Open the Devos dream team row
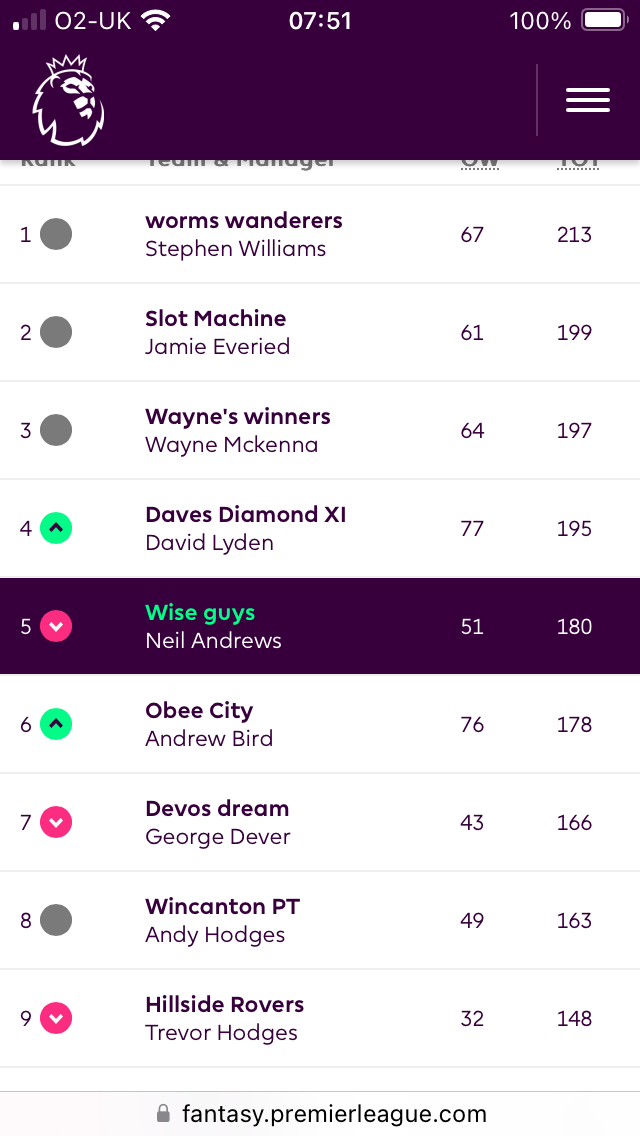640x1136 pixels. [320, 822]
